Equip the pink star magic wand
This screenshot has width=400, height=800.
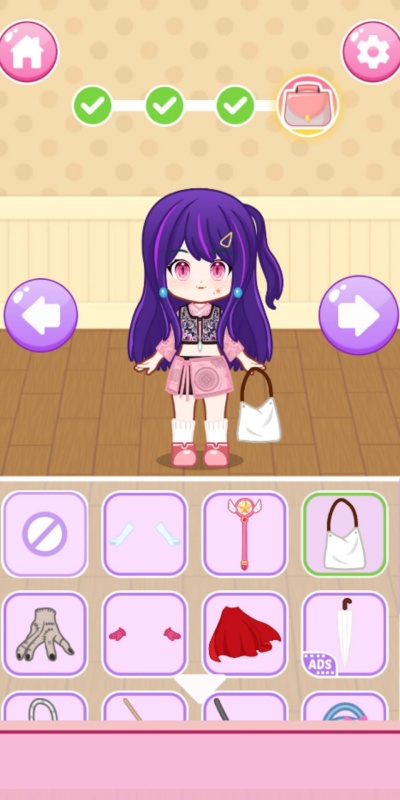click(x=245, y=534)
